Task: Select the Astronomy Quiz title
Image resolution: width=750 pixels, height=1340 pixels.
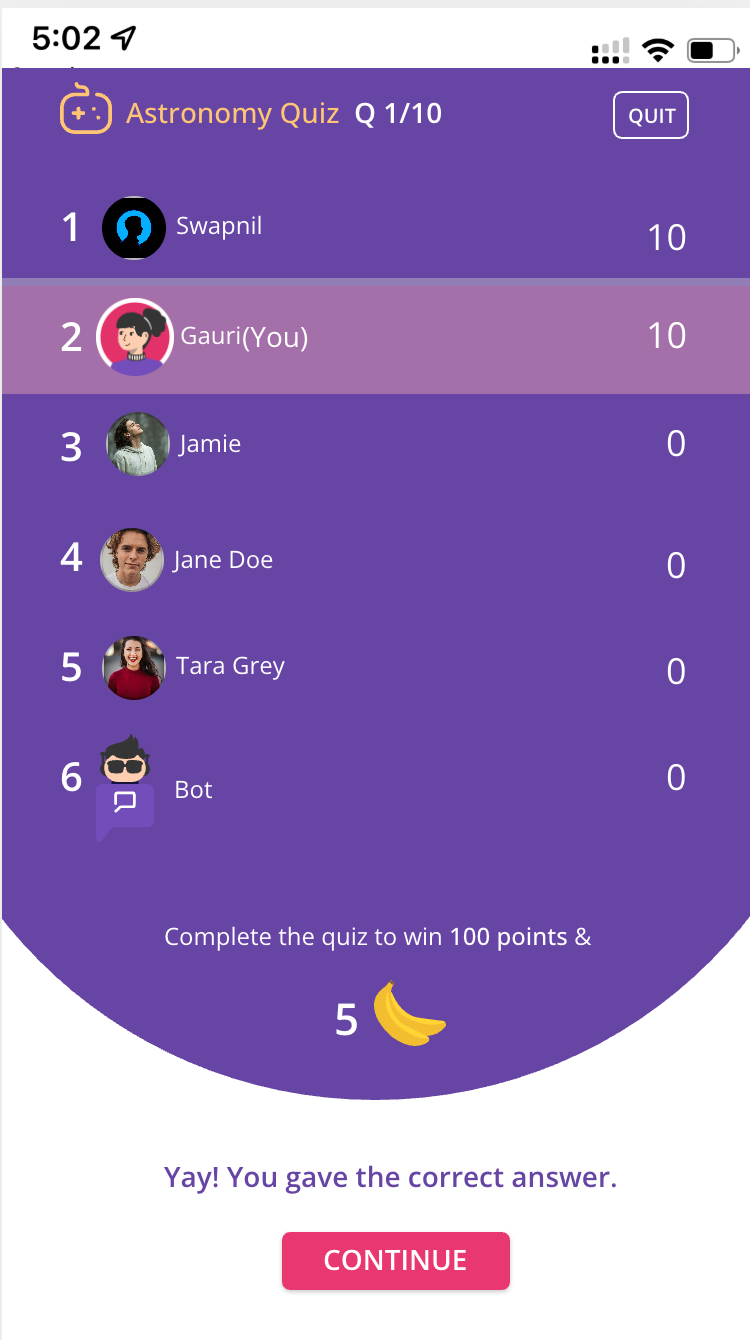Action: pyautogui.click(x=233, y=113)
